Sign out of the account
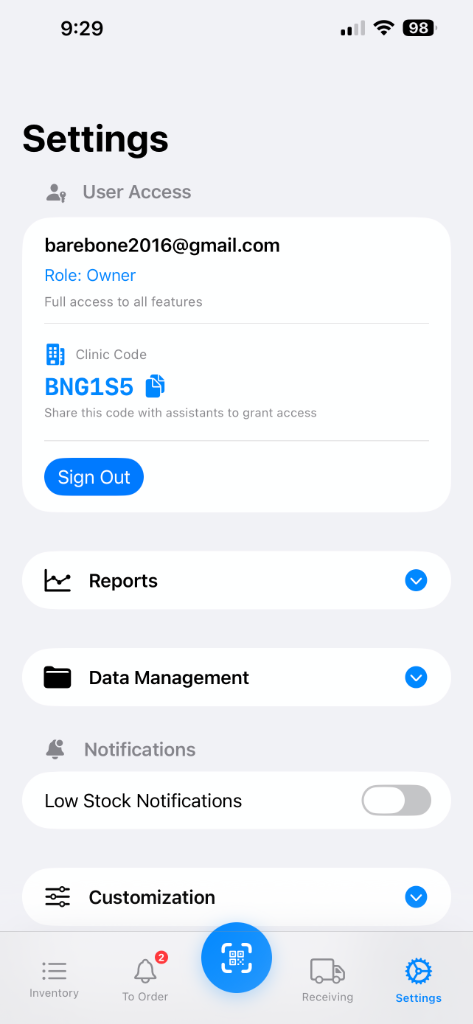 point(94,477)
